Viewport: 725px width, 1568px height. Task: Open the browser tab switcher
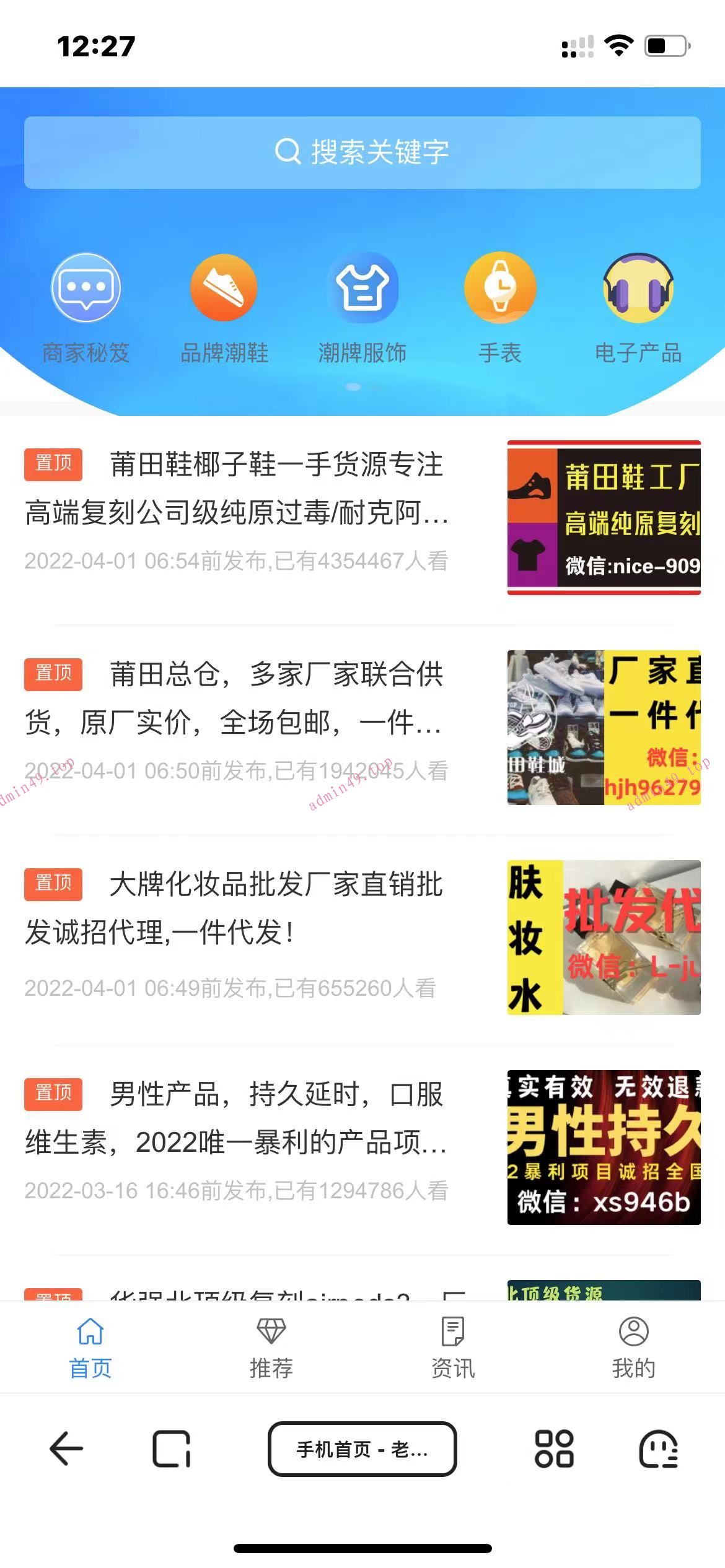point(172,1449)
